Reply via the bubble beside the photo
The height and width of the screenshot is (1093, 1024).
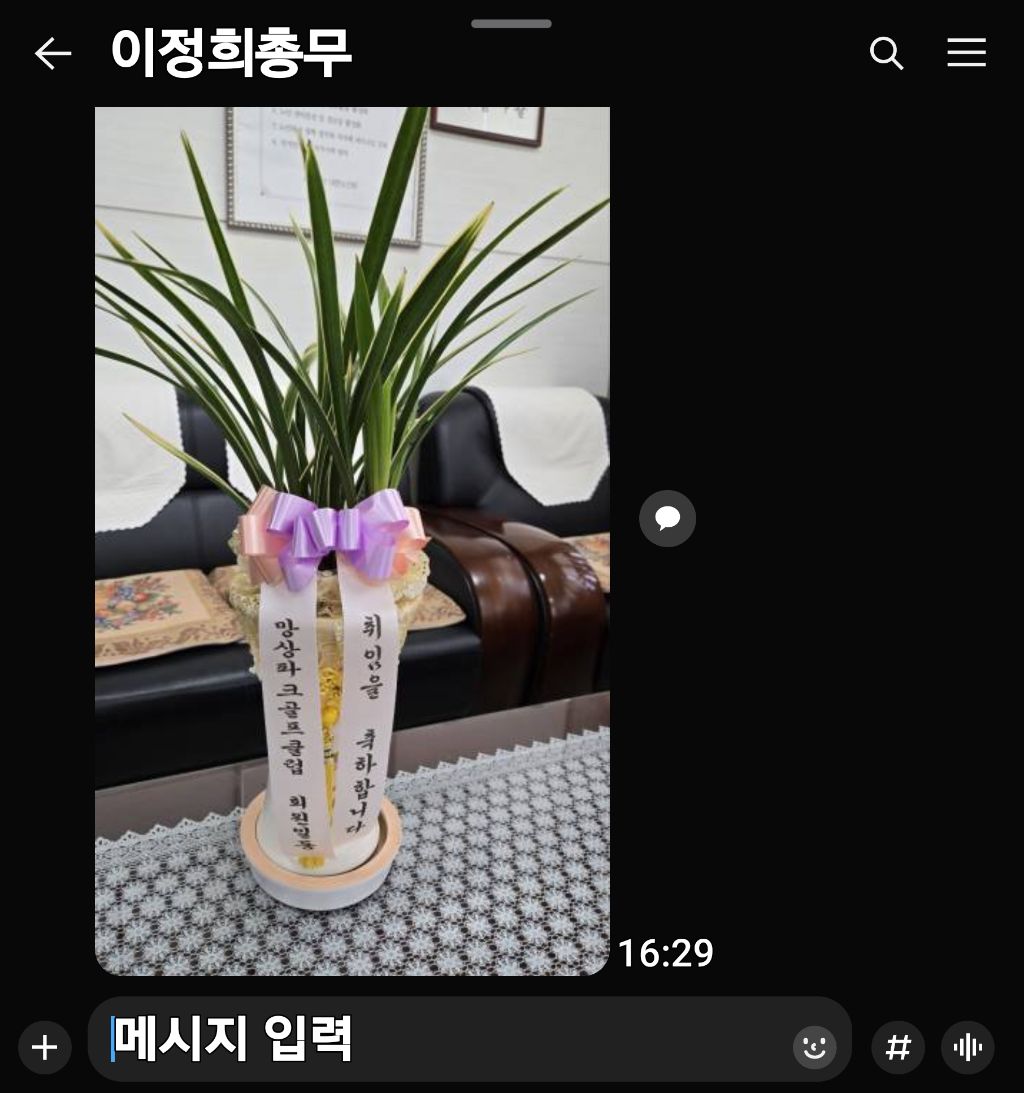(667, 519)
